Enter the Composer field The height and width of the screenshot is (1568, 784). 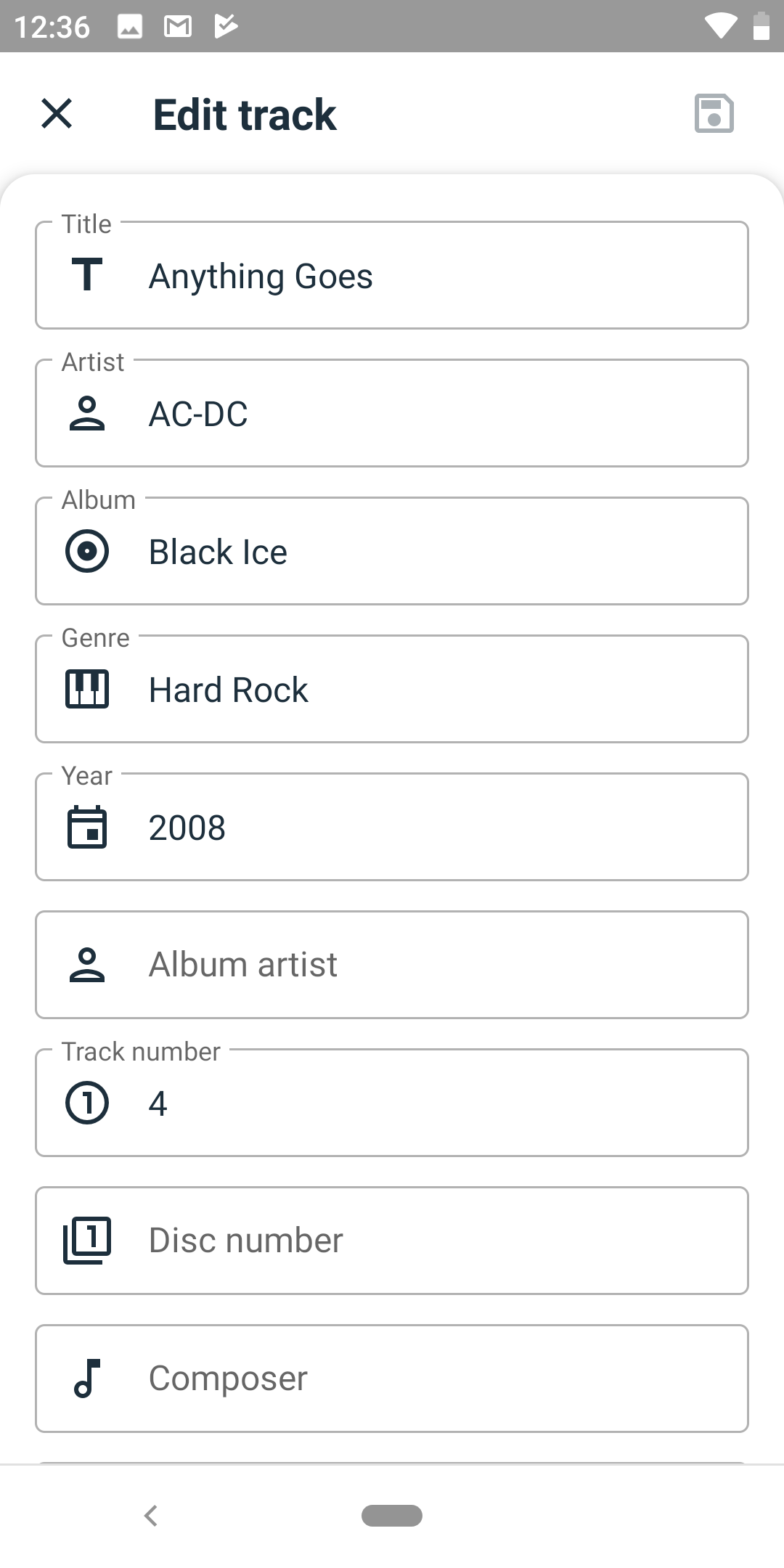click(x=392, y=1379)
